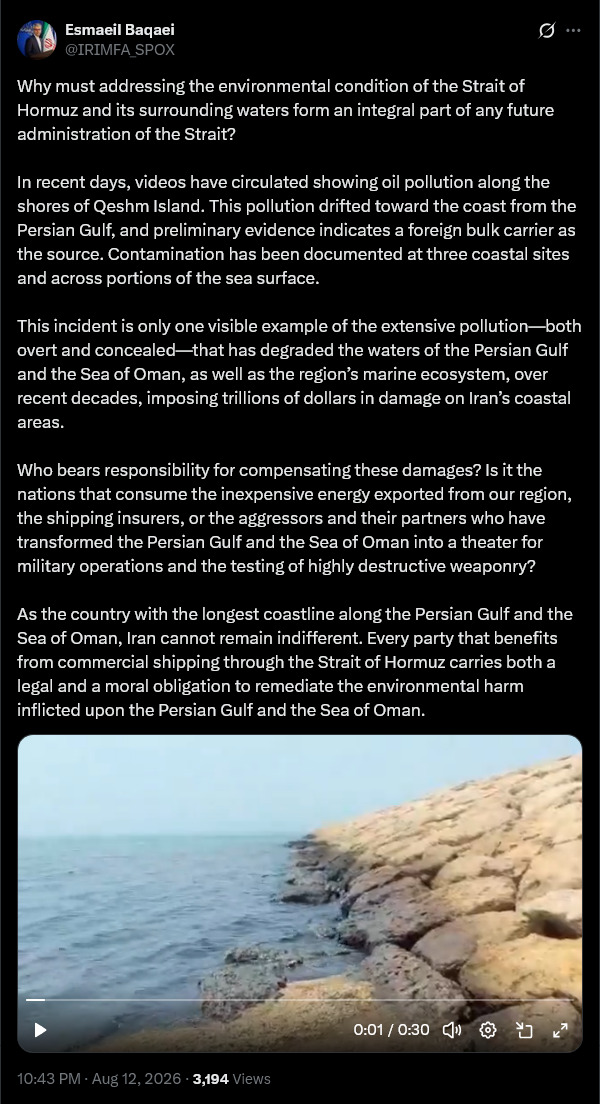The width and height of the screenshot is (600, 1104).
Task: Unmute the video sound
Action: point(451,1030)
